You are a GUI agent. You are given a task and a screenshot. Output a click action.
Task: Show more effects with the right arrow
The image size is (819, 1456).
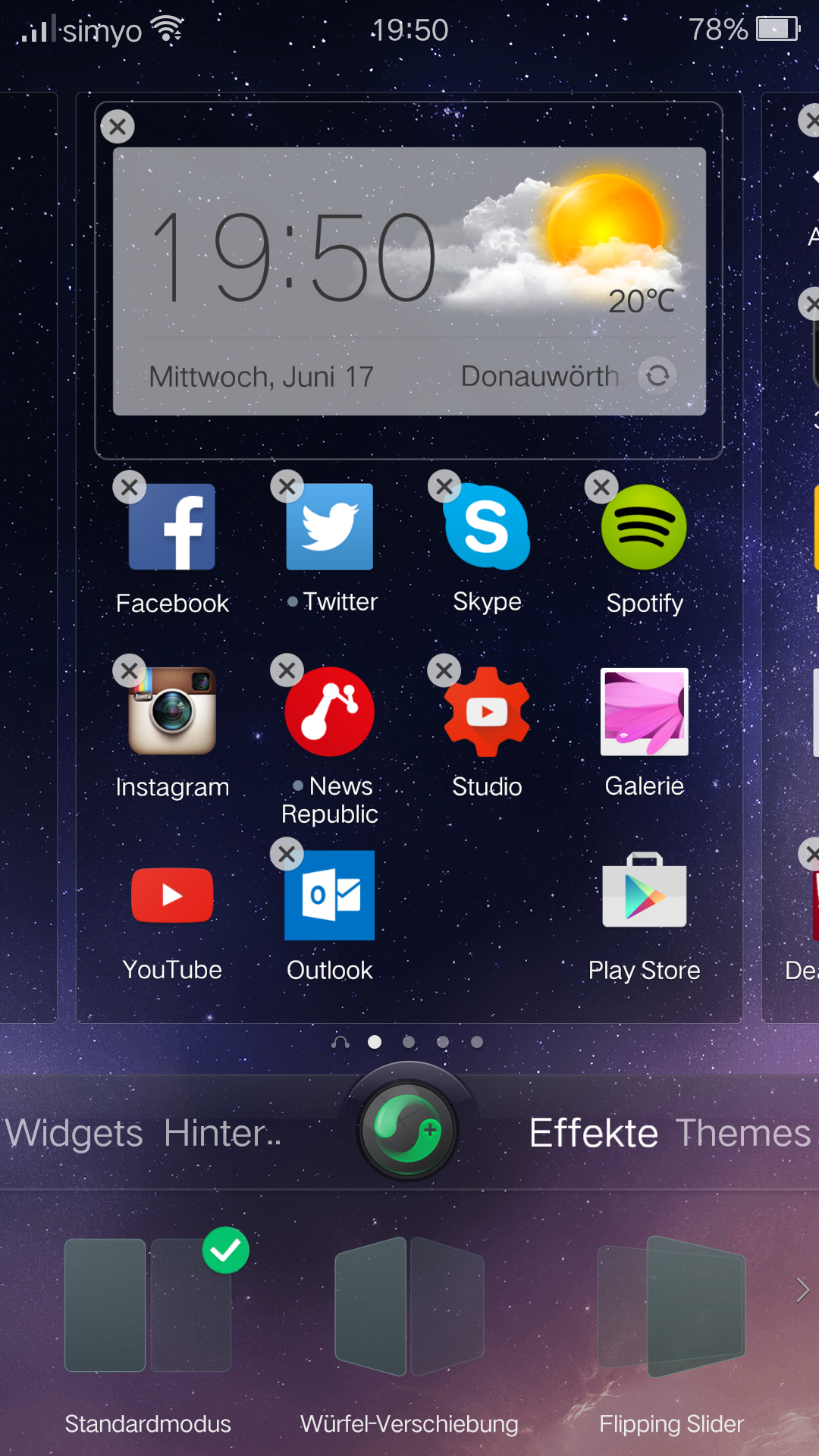802,1289
